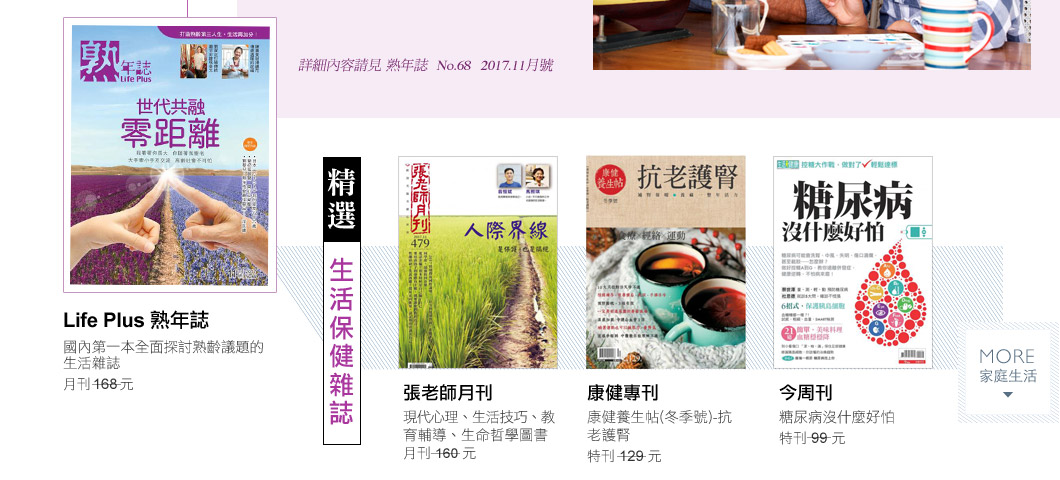1060x480 pixels.
Task: Open the 康健專刊 title link
Action: click(623, 392)
